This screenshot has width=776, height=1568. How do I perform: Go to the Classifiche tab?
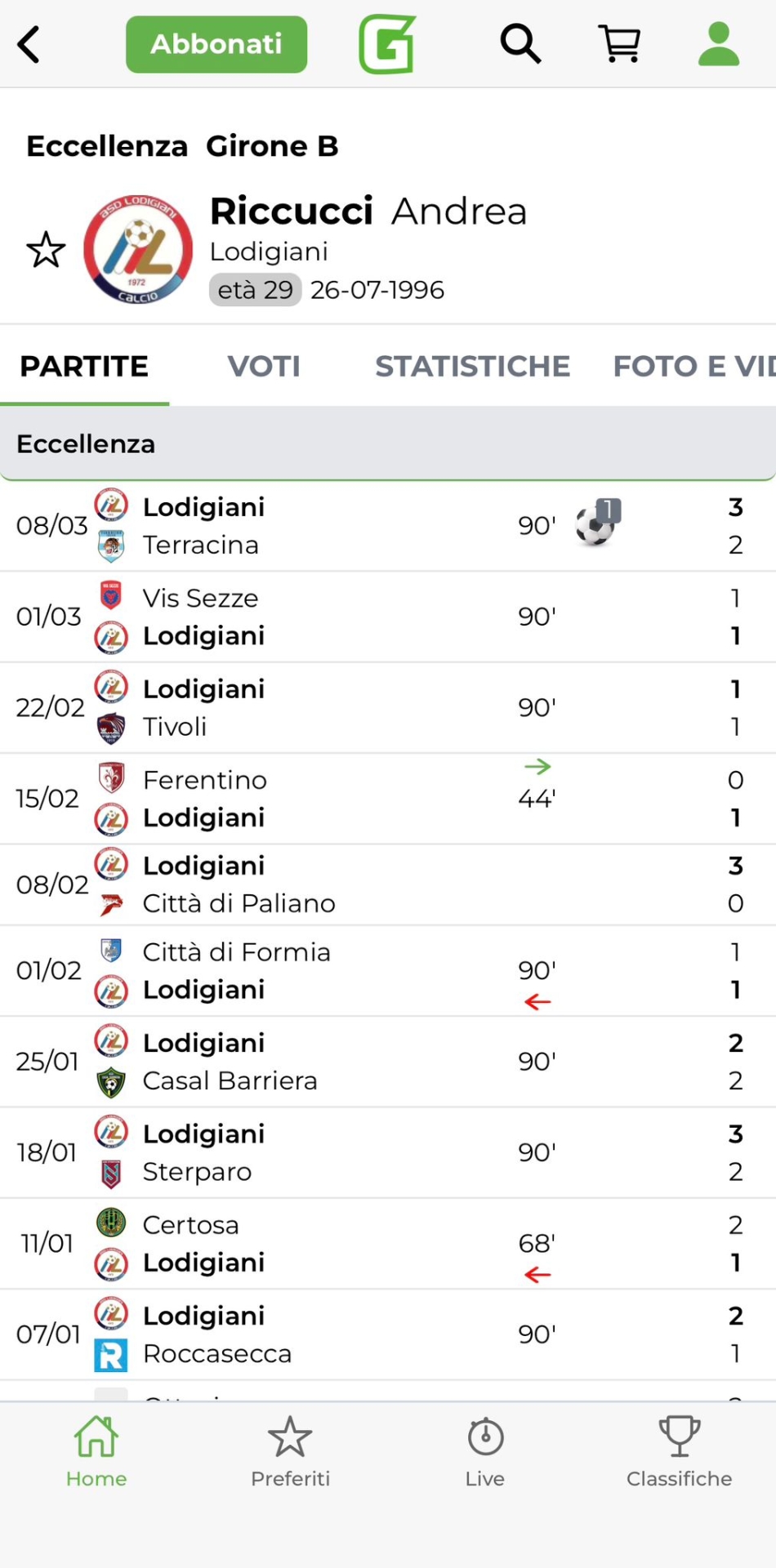pos(679,1454)
